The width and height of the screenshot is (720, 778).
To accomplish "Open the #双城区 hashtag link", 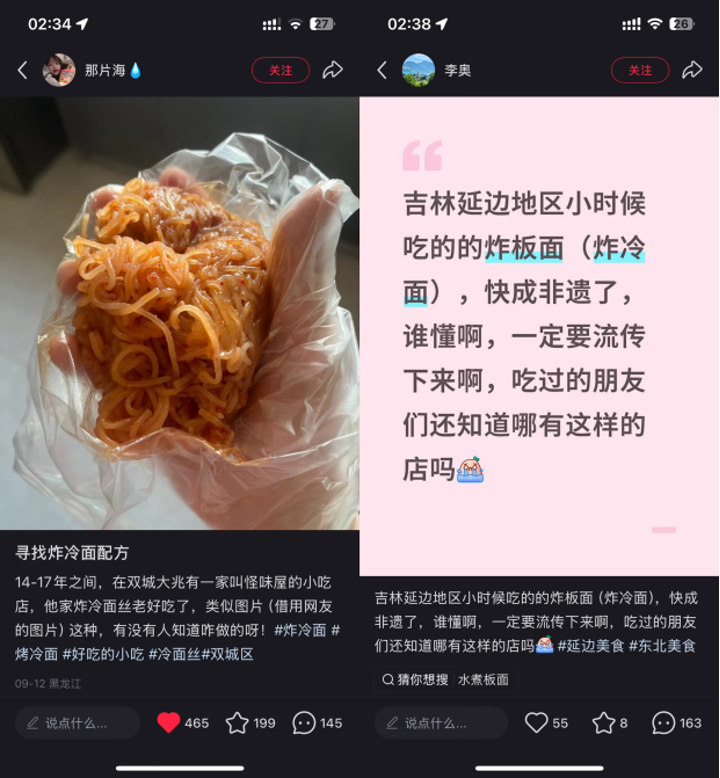I will pyautogui.click(x=228, y=654).
